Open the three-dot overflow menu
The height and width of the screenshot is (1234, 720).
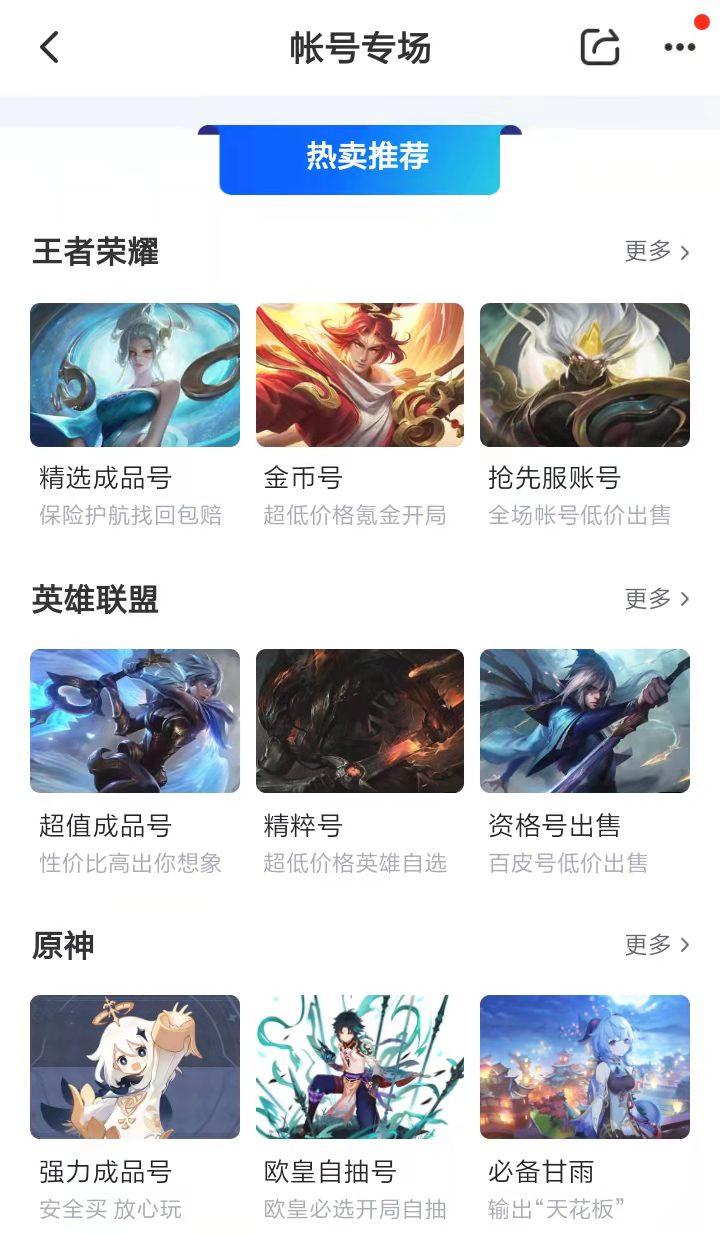click(x=679, y=47)
